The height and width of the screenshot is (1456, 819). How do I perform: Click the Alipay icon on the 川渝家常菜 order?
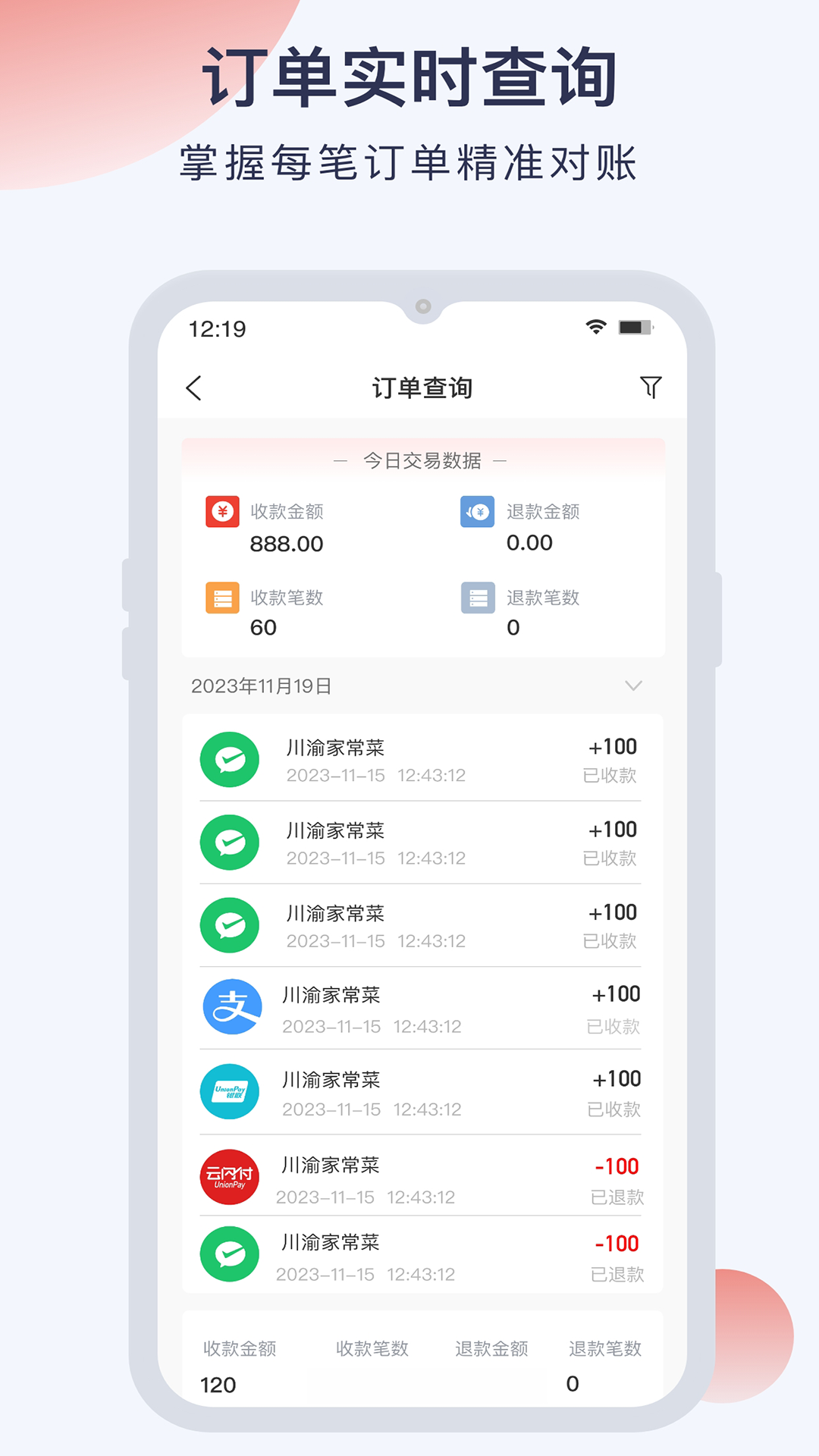coord(230,1008)
